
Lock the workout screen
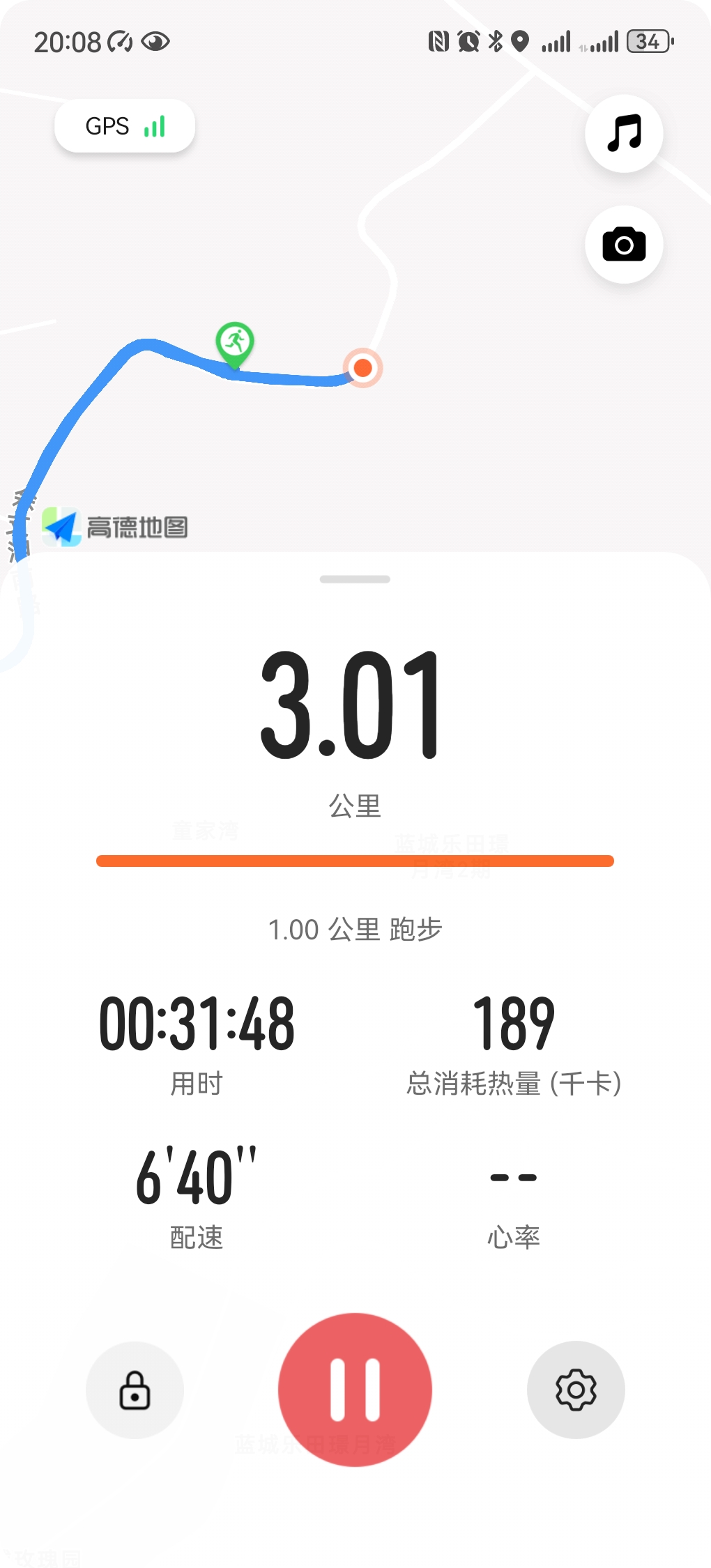click(135, 1390)
